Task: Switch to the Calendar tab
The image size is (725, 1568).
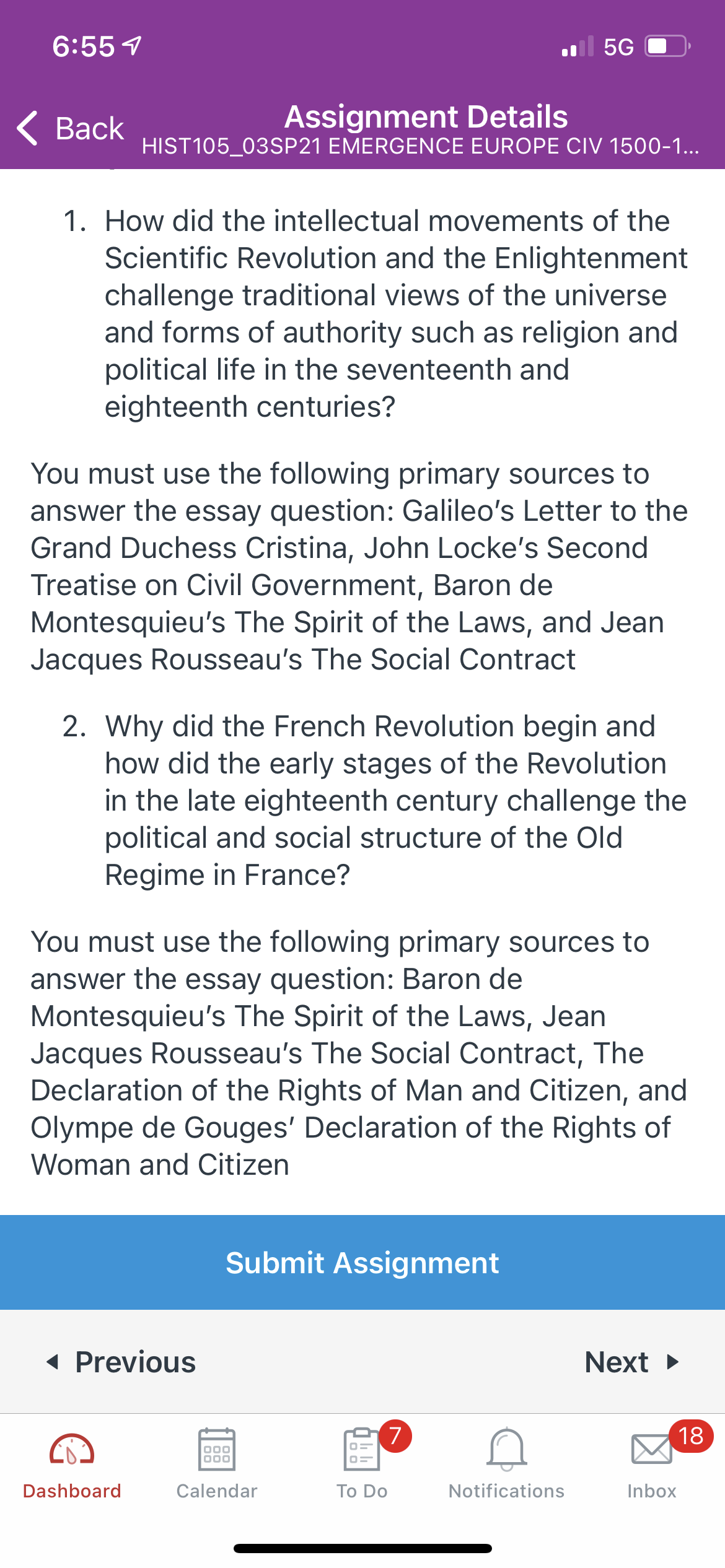Action: pyautogui.click(x=217, y=1466)
